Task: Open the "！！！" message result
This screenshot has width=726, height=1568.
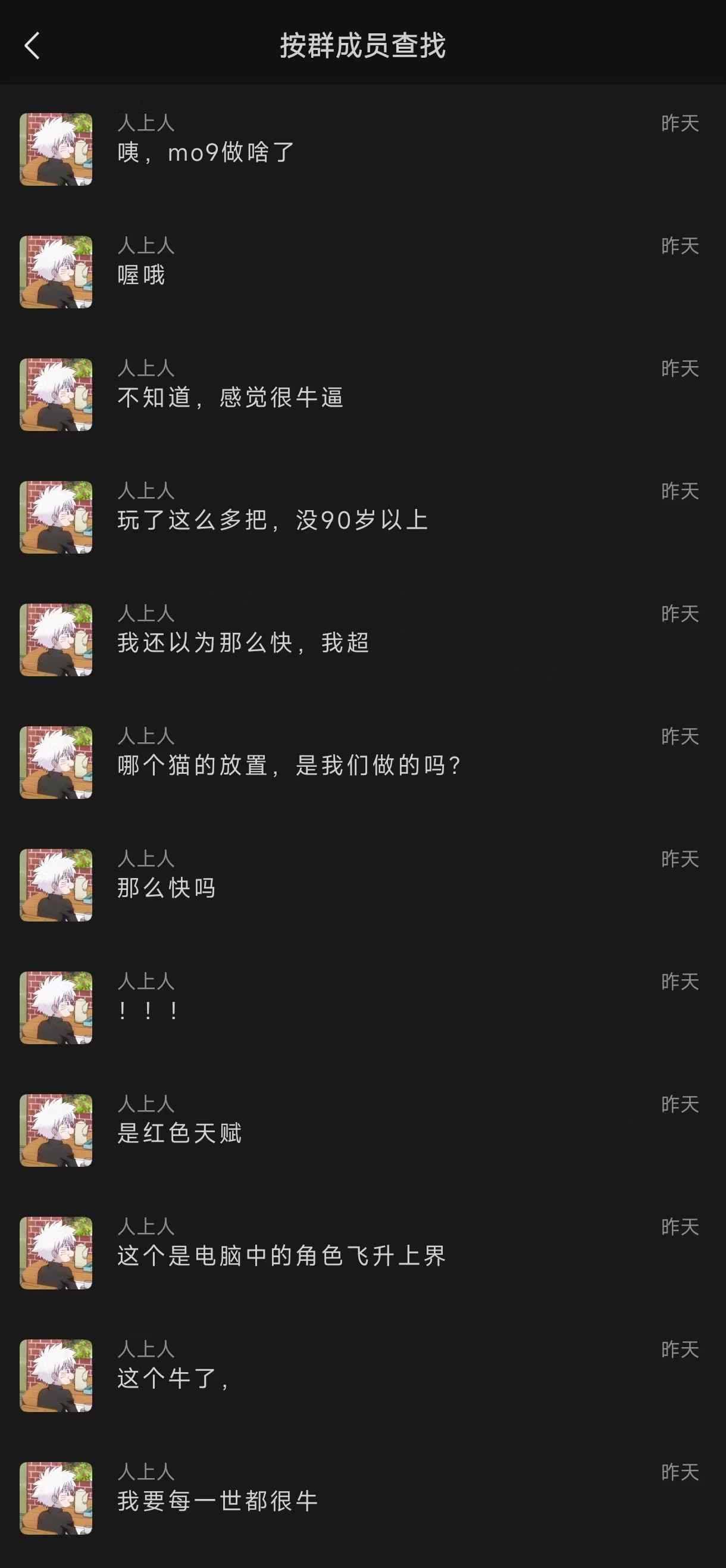Action: 362,1008
